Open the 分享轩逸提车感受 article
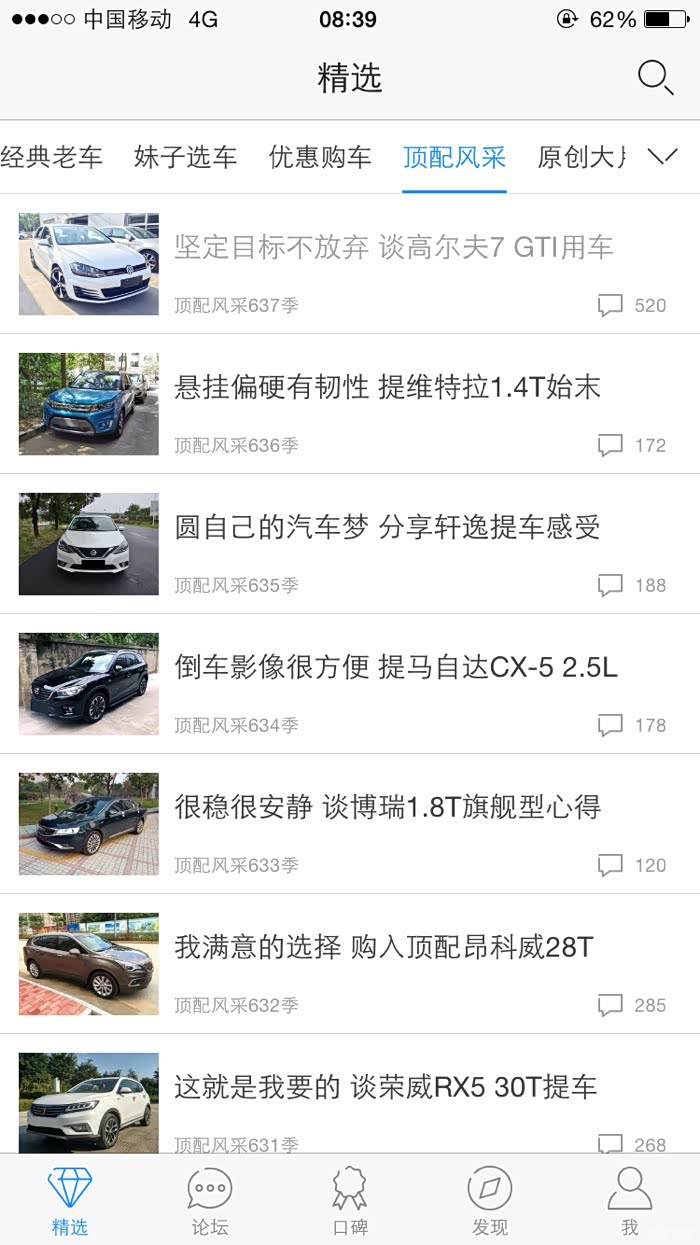This screenshot has height=1245, width=700. [387, 527]
